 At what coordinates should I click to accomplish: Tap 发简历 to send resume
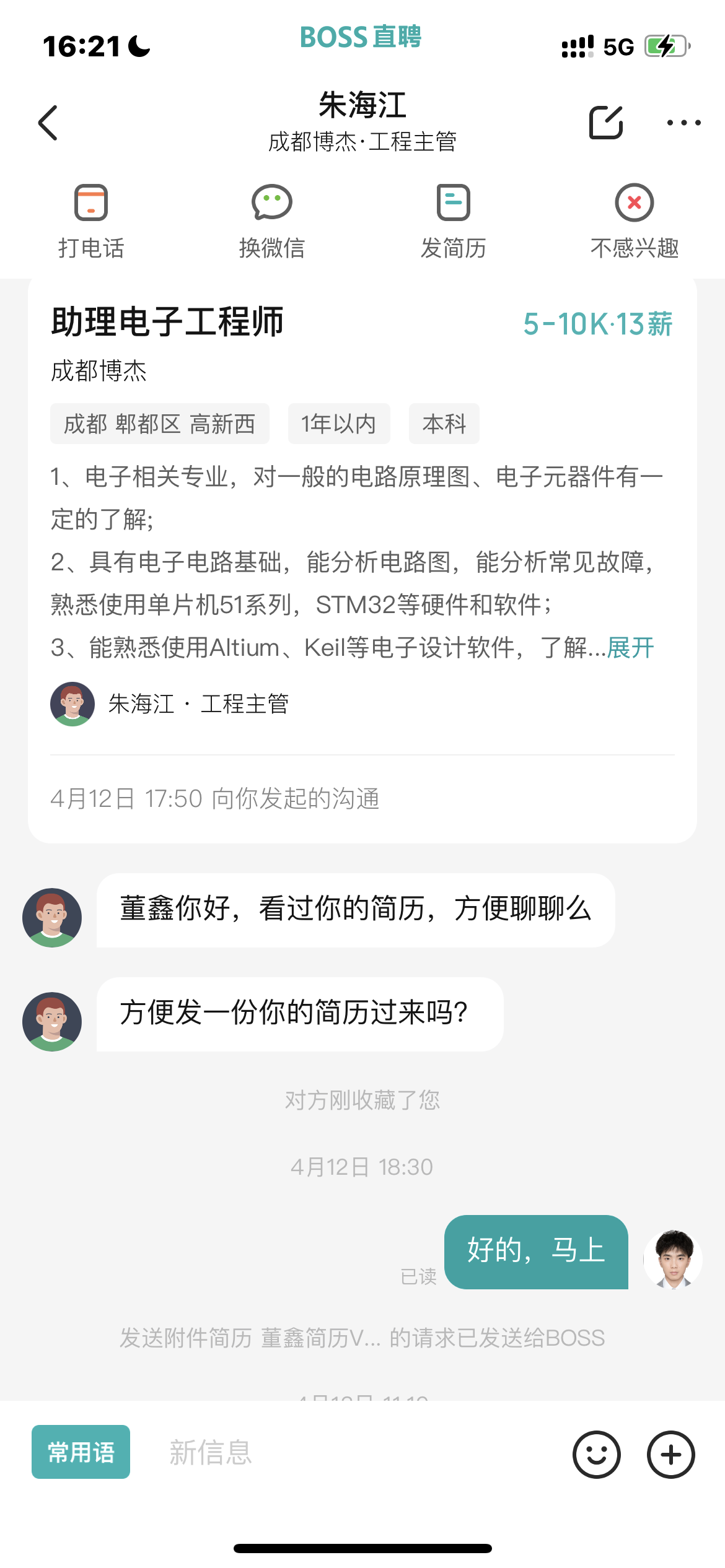tap(453, 221)
